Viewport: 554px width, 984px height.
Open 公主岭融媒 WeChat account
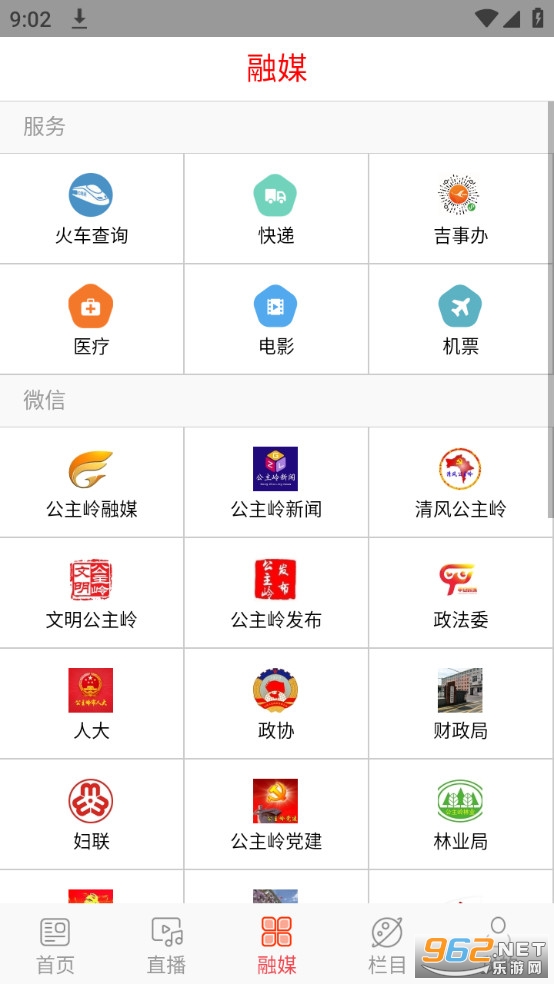92,483
